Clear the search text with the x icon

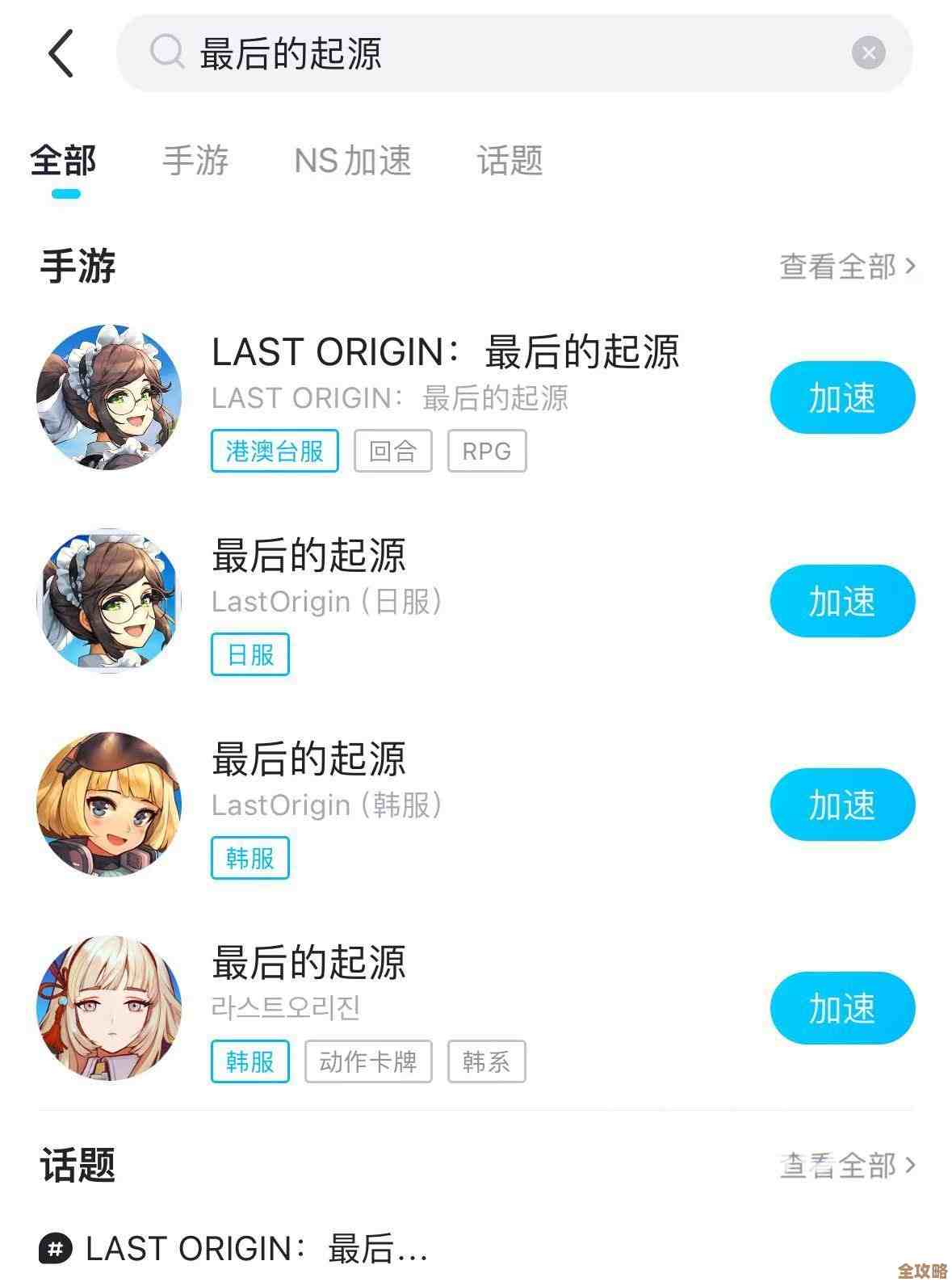(x=868, y=53)
